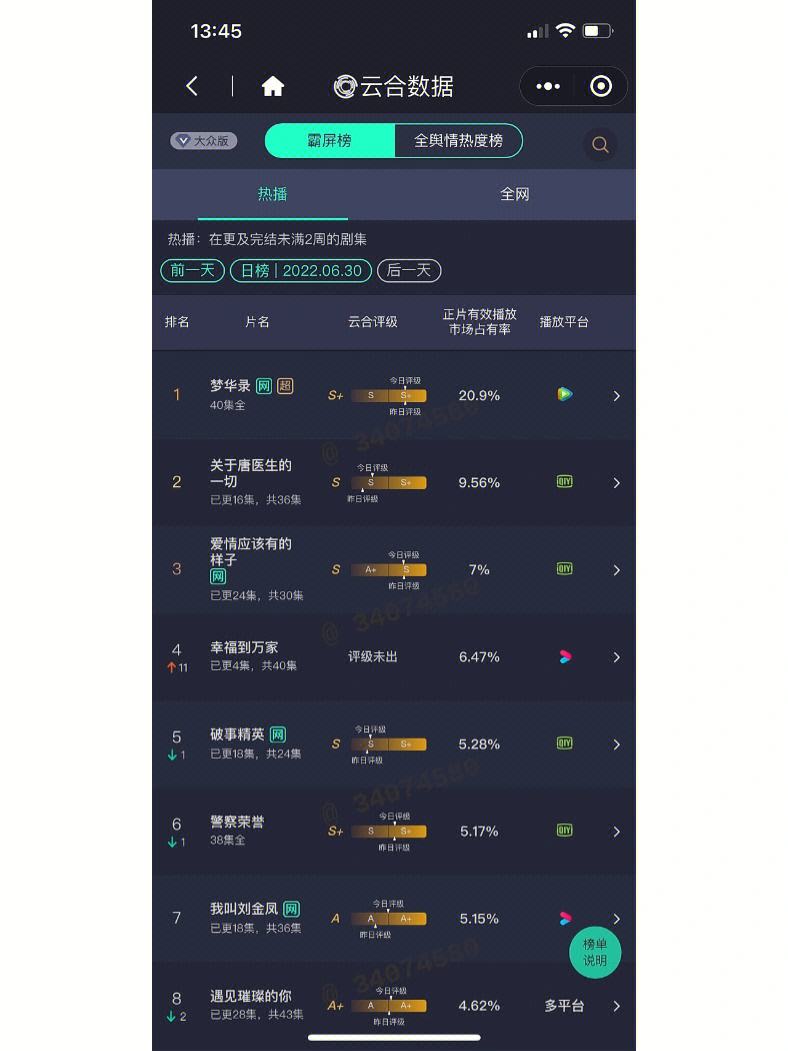Go to 后一天 ranking
Viewport: 788px width, 1051px height.
pyautogui.click(x=408, y=270)
